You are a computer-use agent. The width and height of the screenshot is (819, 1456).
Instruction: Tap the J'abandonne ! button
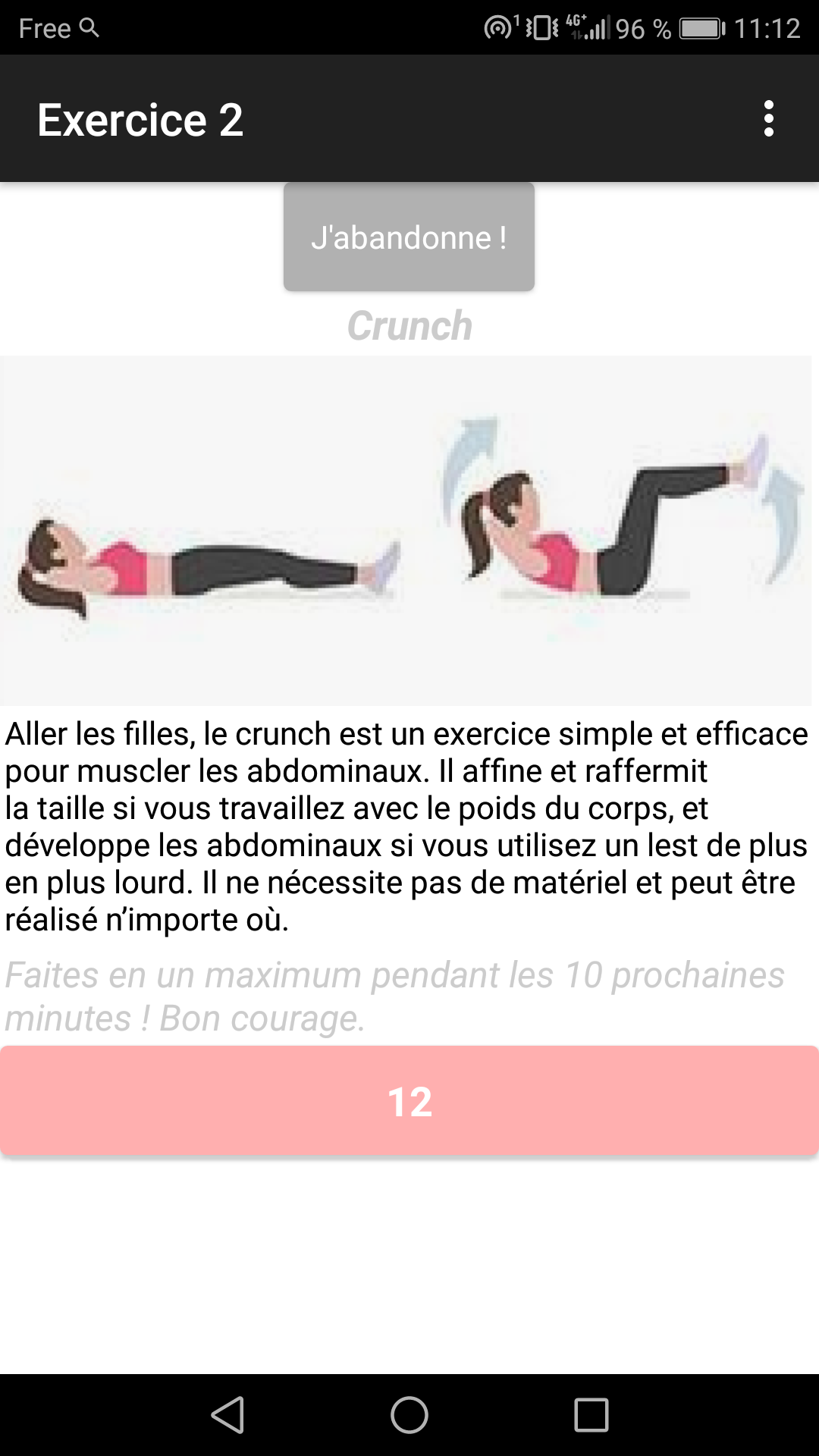pyautogui.click(x=409, y=237)
